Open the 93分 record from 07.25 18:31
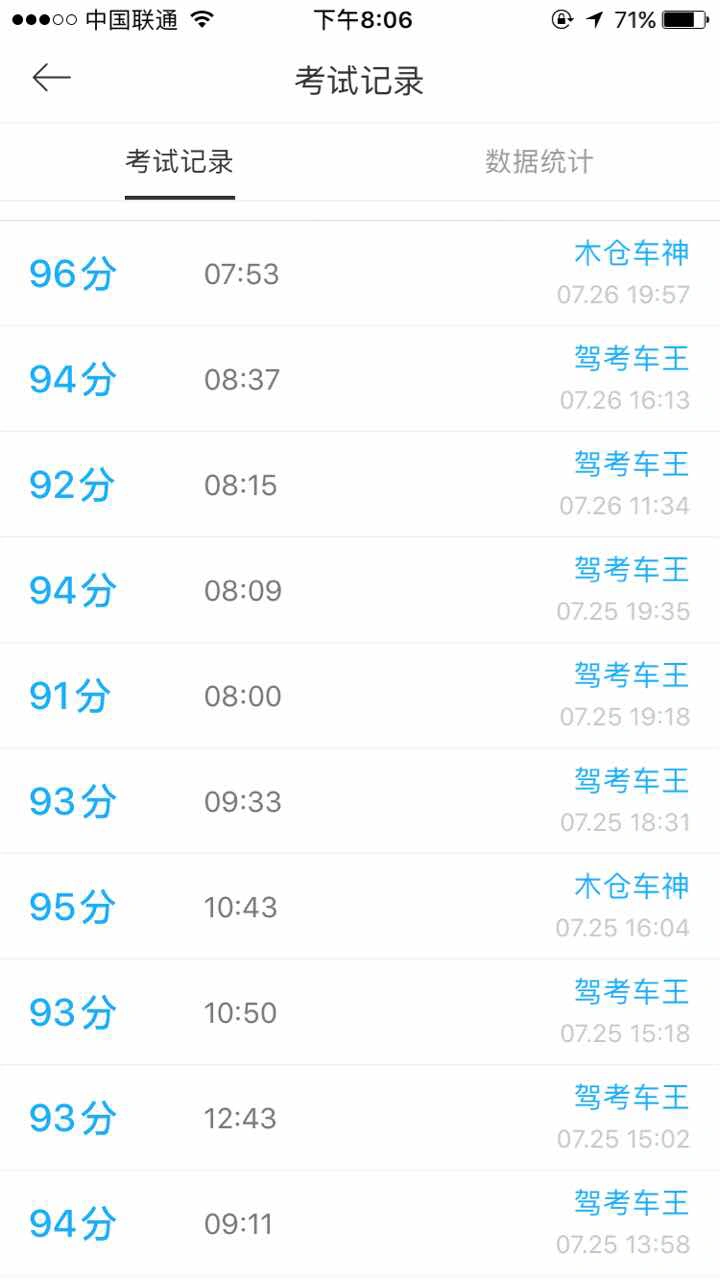The image size is (720, 1280). pos(360,801)
